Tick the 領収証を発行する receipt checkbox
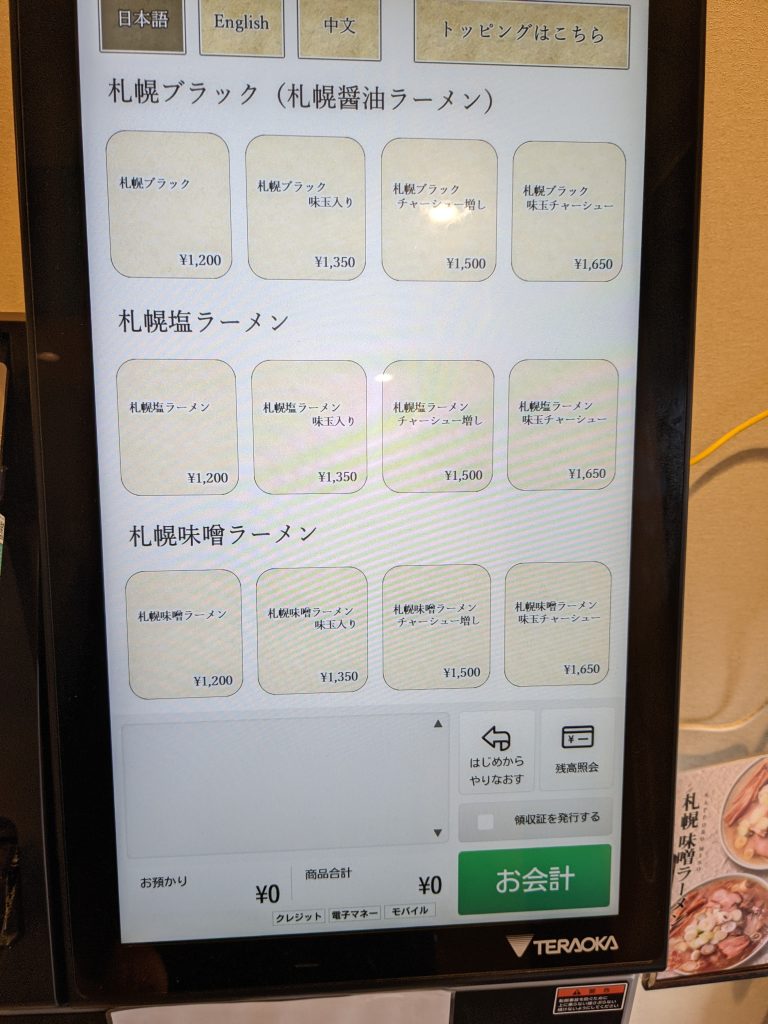 coord(487,821)
